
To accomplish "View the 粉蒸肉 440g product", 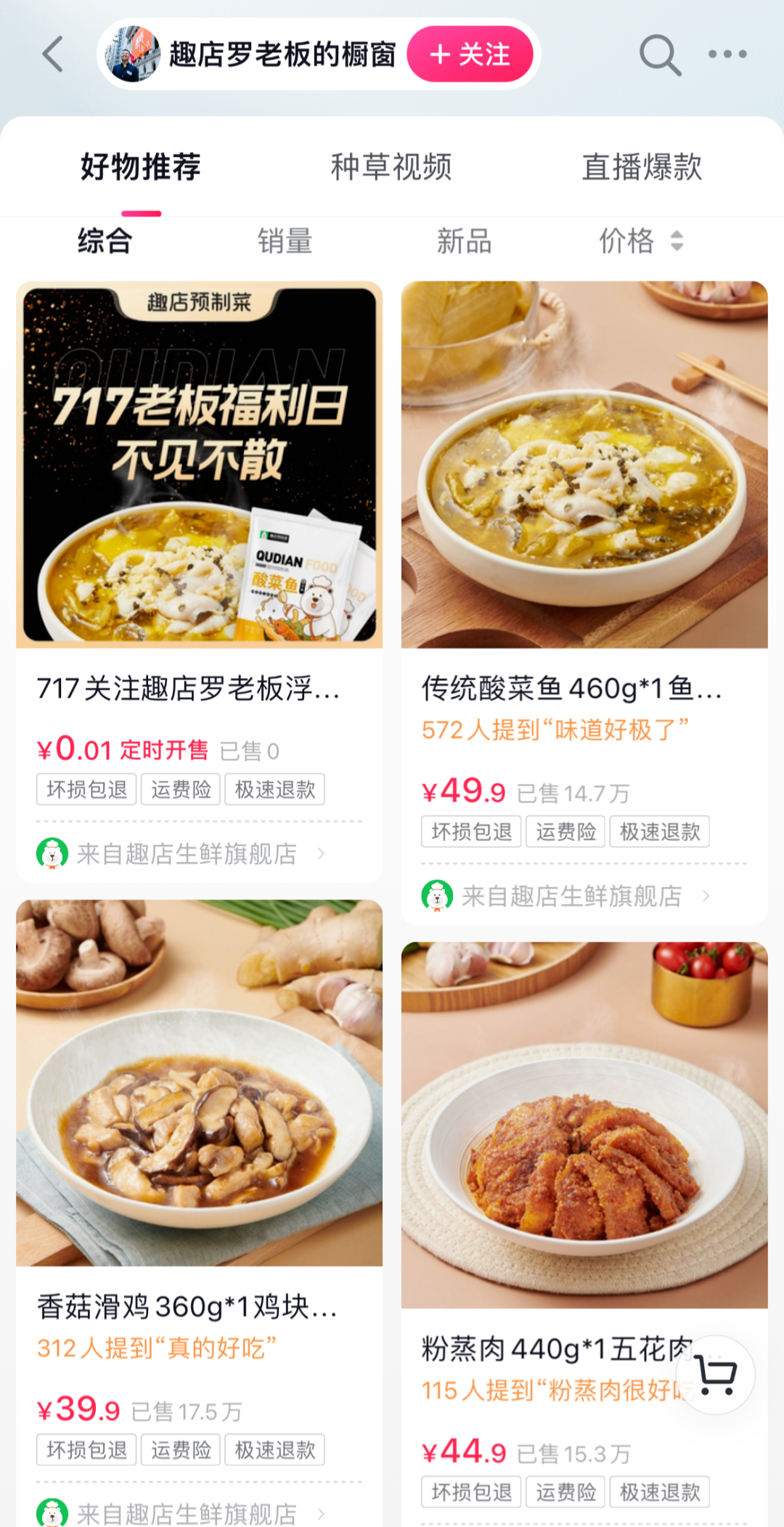I will (584, 1125).
